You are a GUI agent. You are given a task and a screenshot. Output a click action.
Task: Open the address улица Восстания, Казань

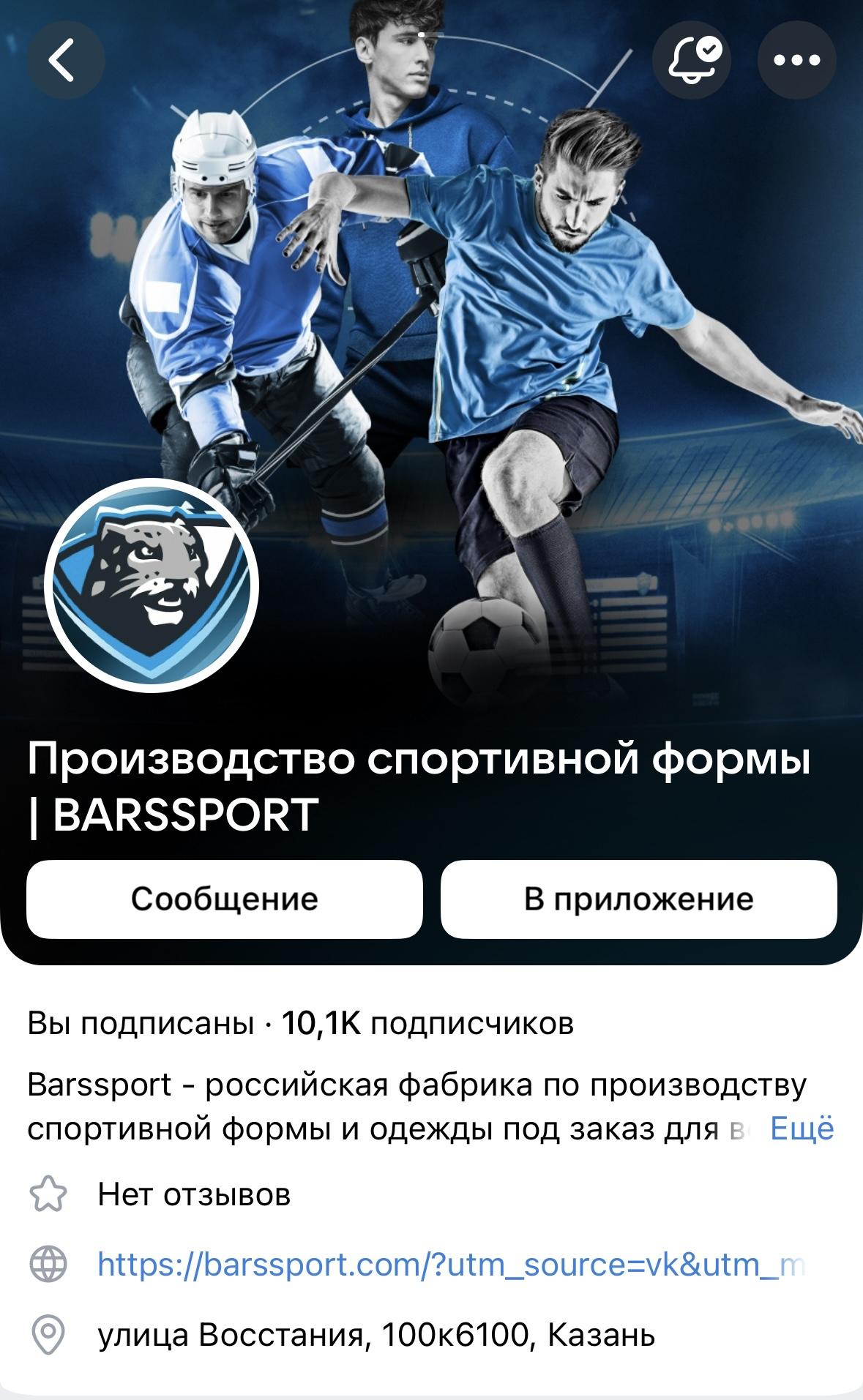tap(376, 1336)
